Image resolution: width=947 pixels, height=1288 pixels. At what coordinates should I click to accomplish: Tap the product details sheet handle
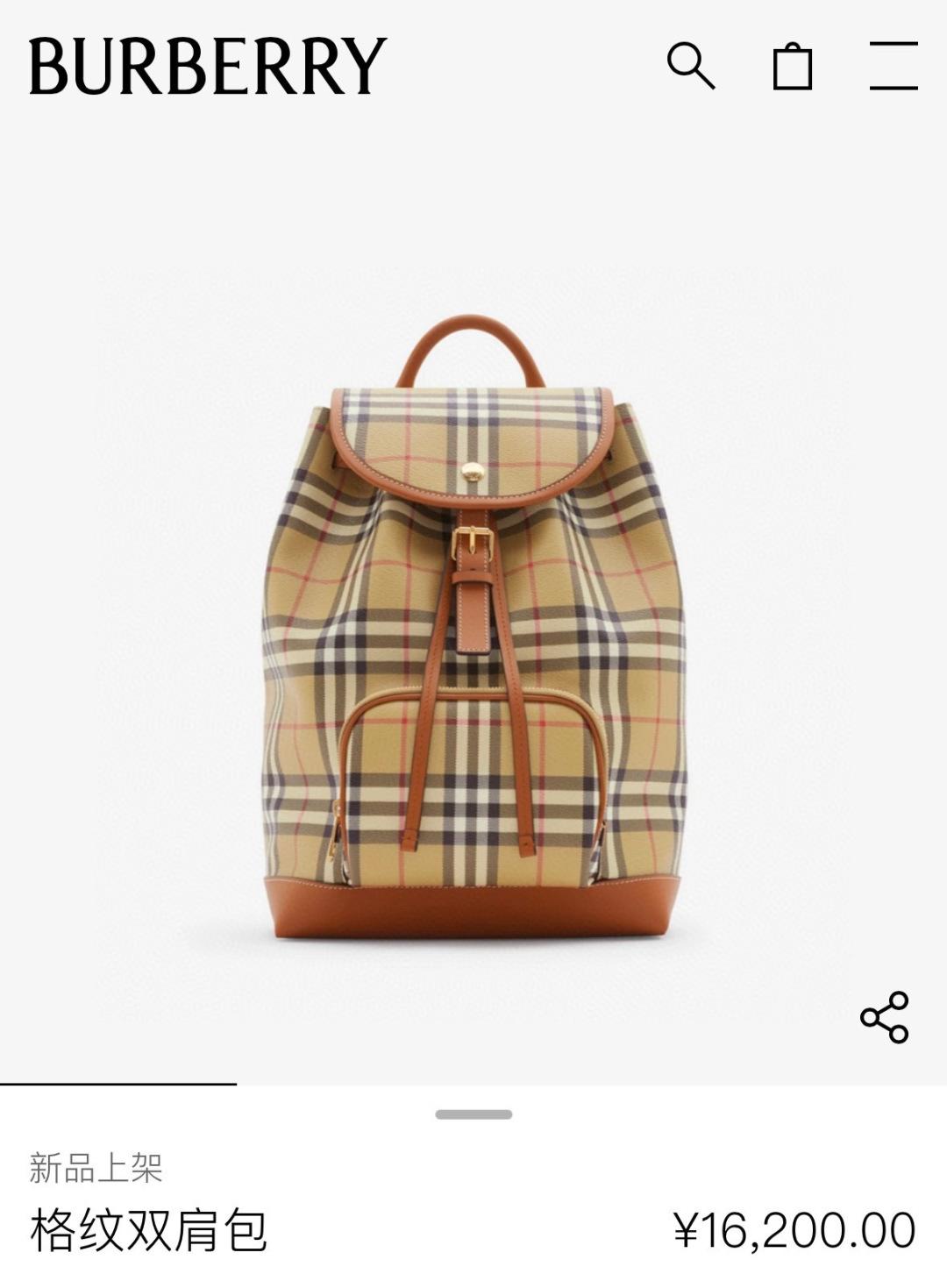[473, 1114]
